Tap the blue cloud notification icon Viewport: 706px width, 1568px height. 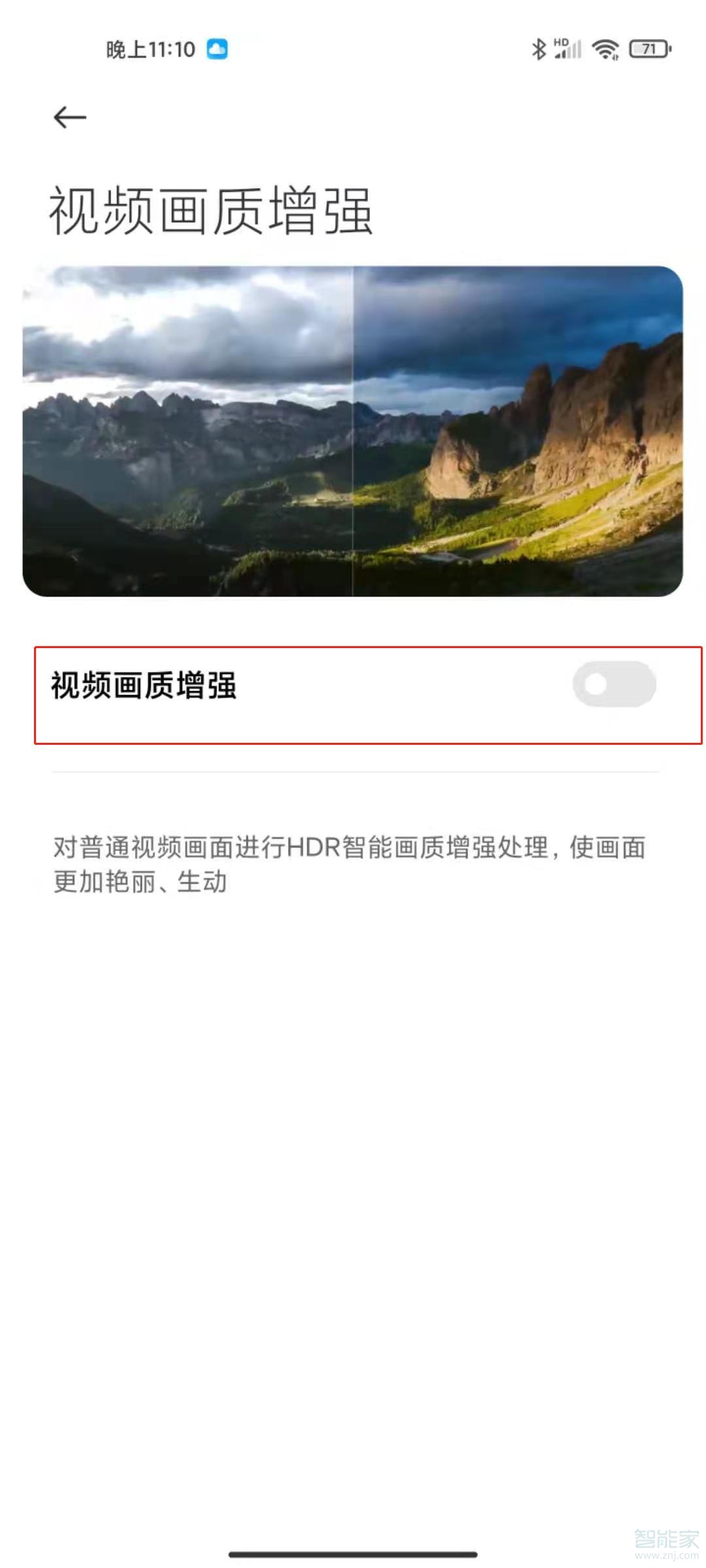(218, 48)
